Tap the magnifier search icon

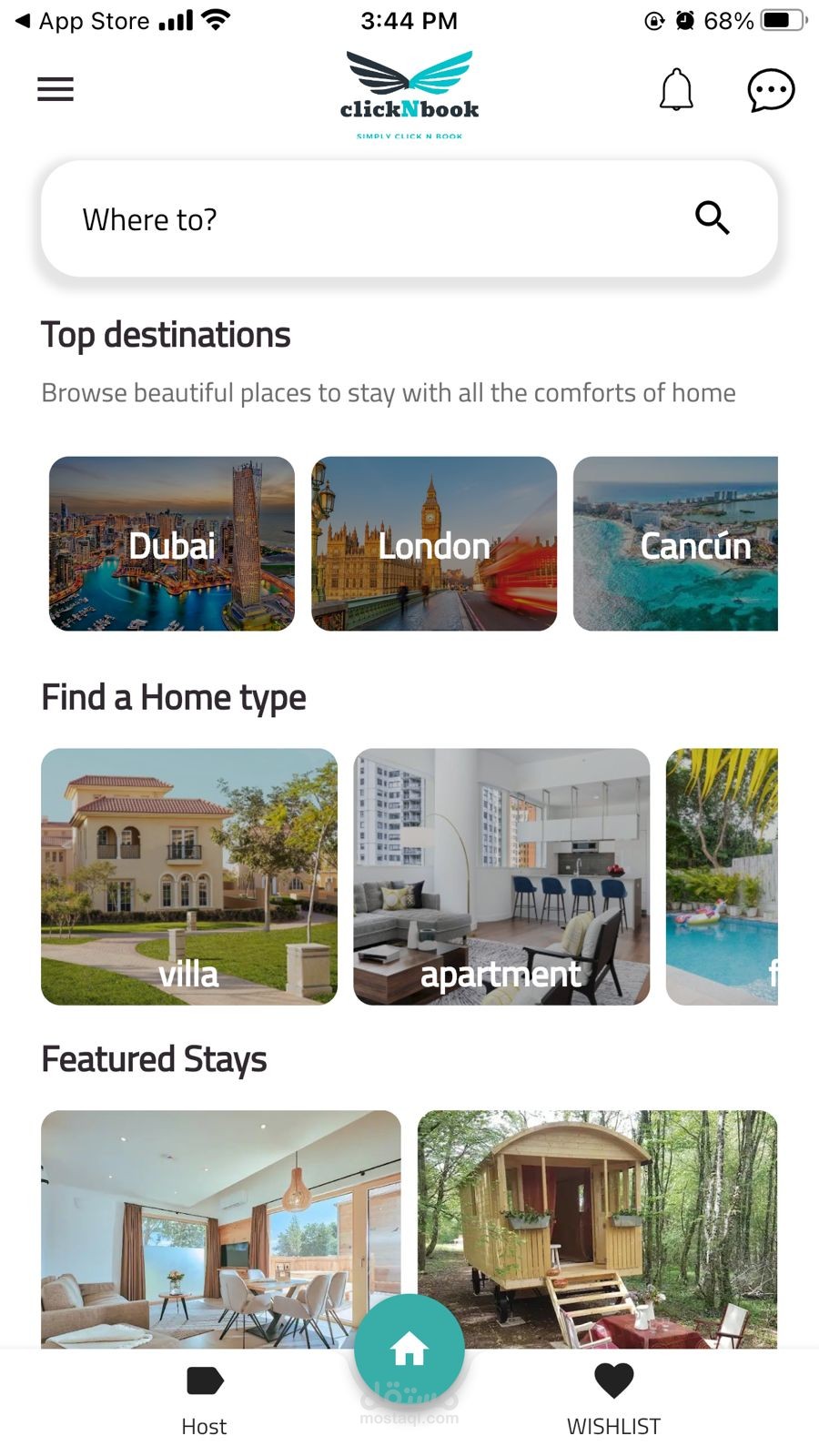pos(713,218)
